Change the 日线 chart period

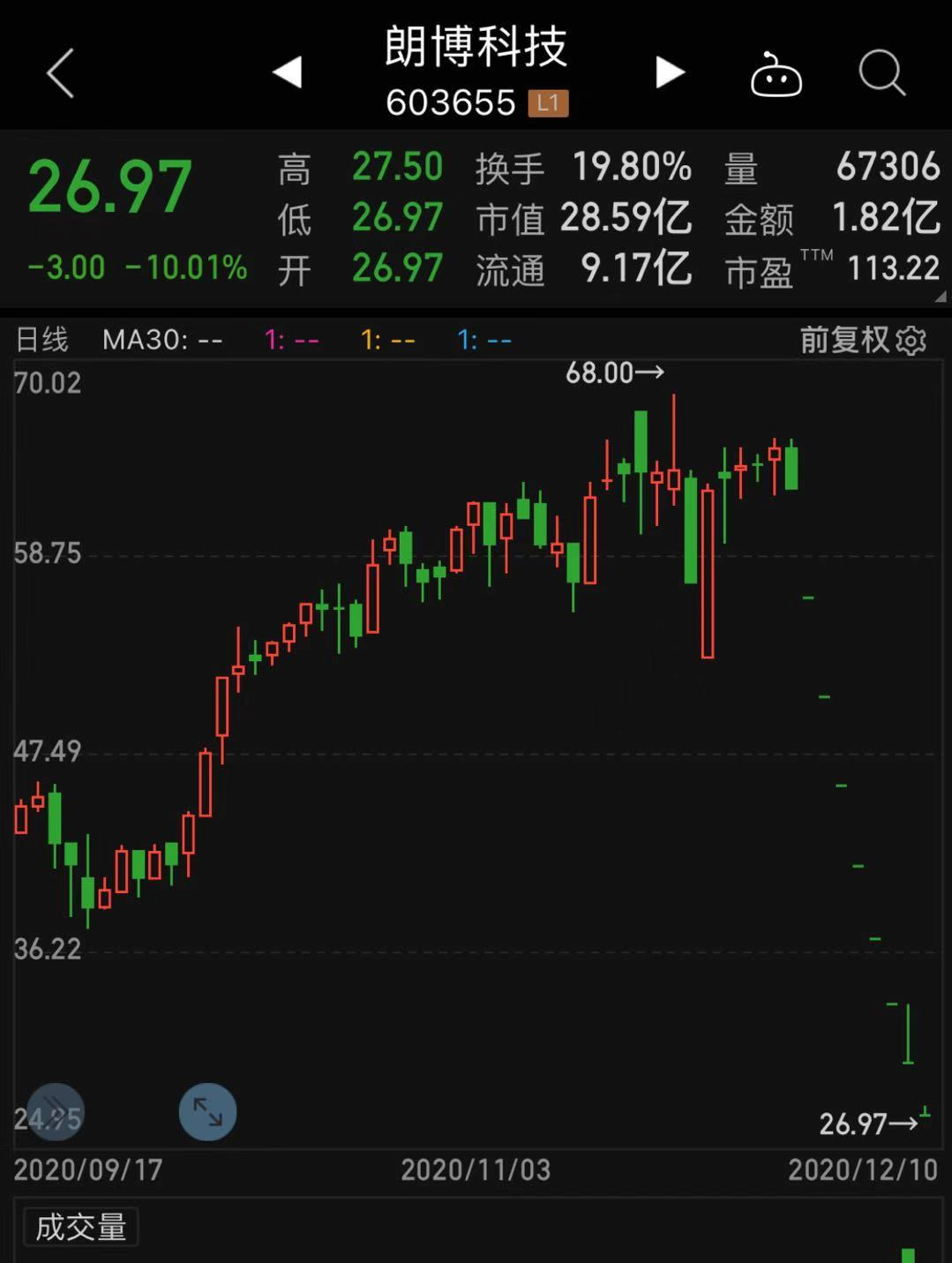[41, 340]
